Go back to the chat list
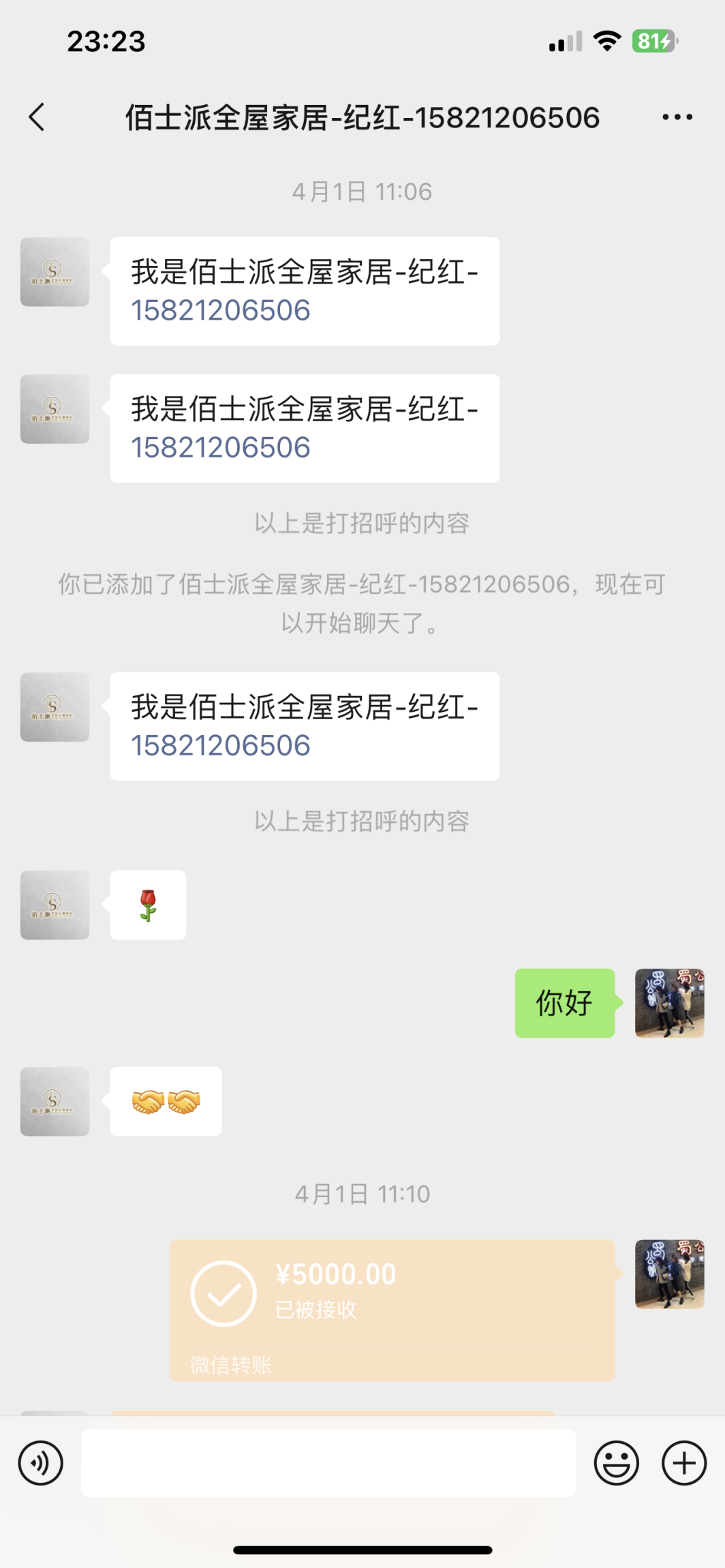The width and height of the screenshot is (725, 1568). (37, 117)
